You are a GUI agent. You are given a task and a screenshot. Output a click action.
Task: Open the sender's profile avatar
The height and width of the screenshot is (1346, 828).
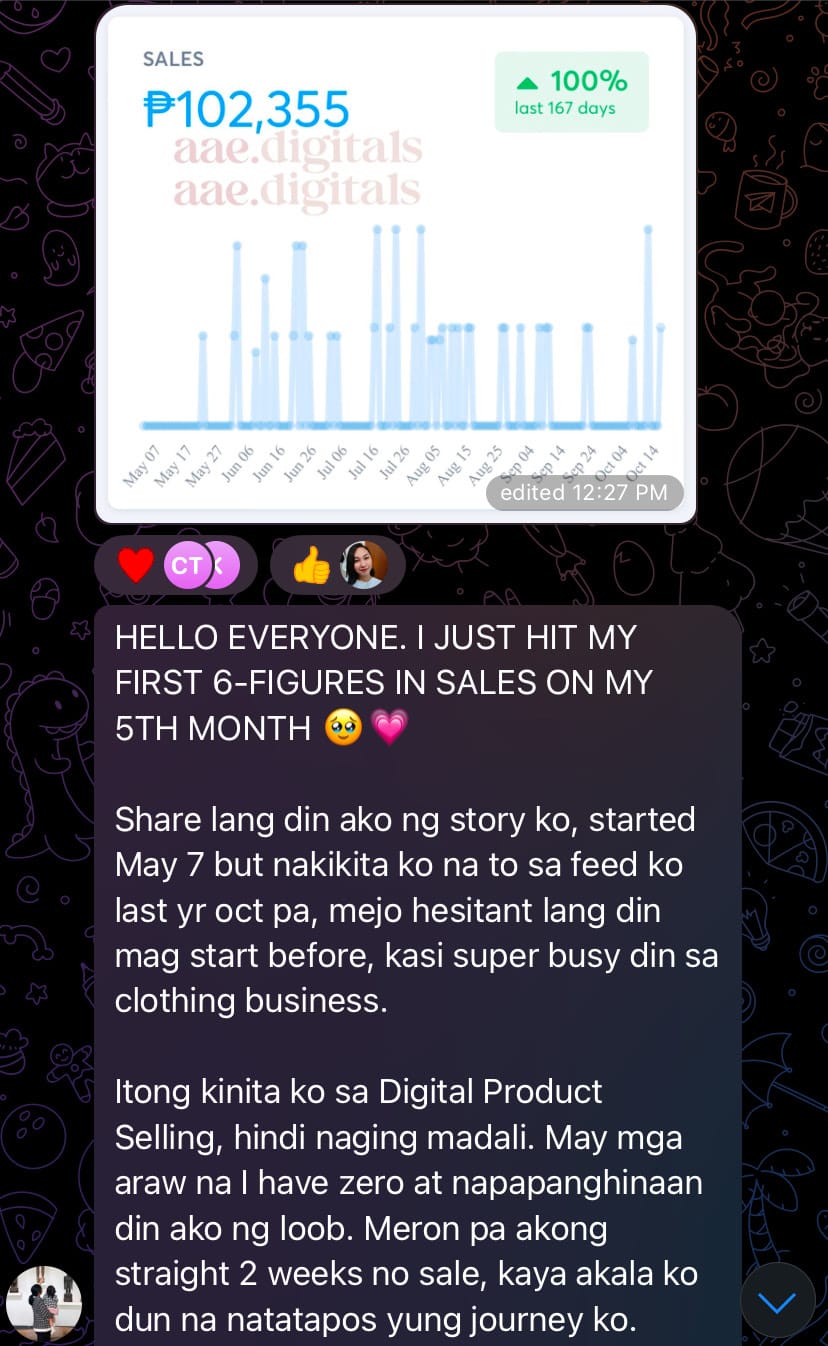pos(44,1303)
